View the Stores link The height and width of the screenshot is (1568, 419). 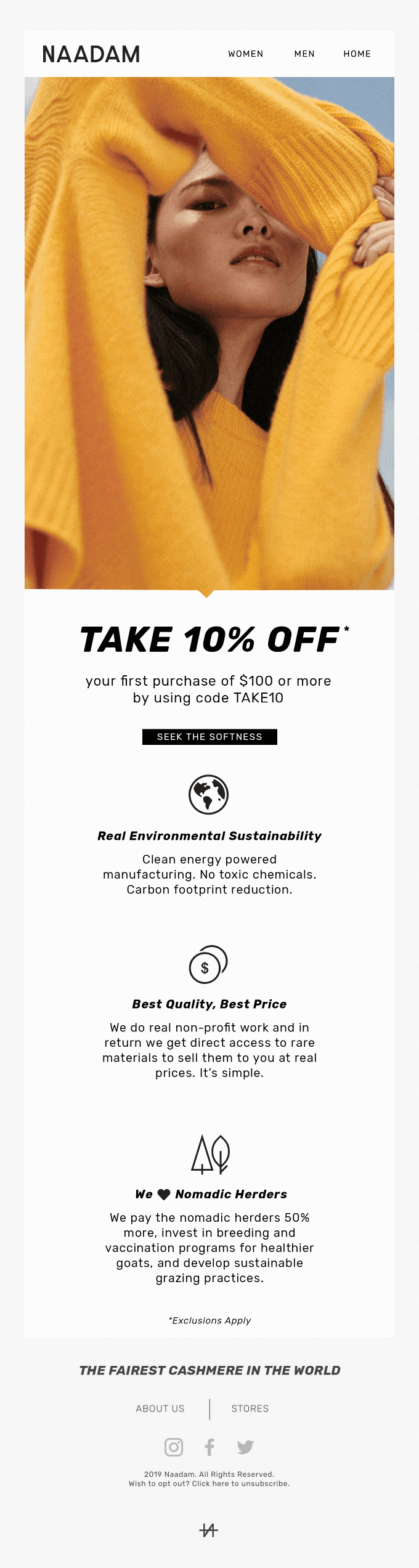[250, 1408]
